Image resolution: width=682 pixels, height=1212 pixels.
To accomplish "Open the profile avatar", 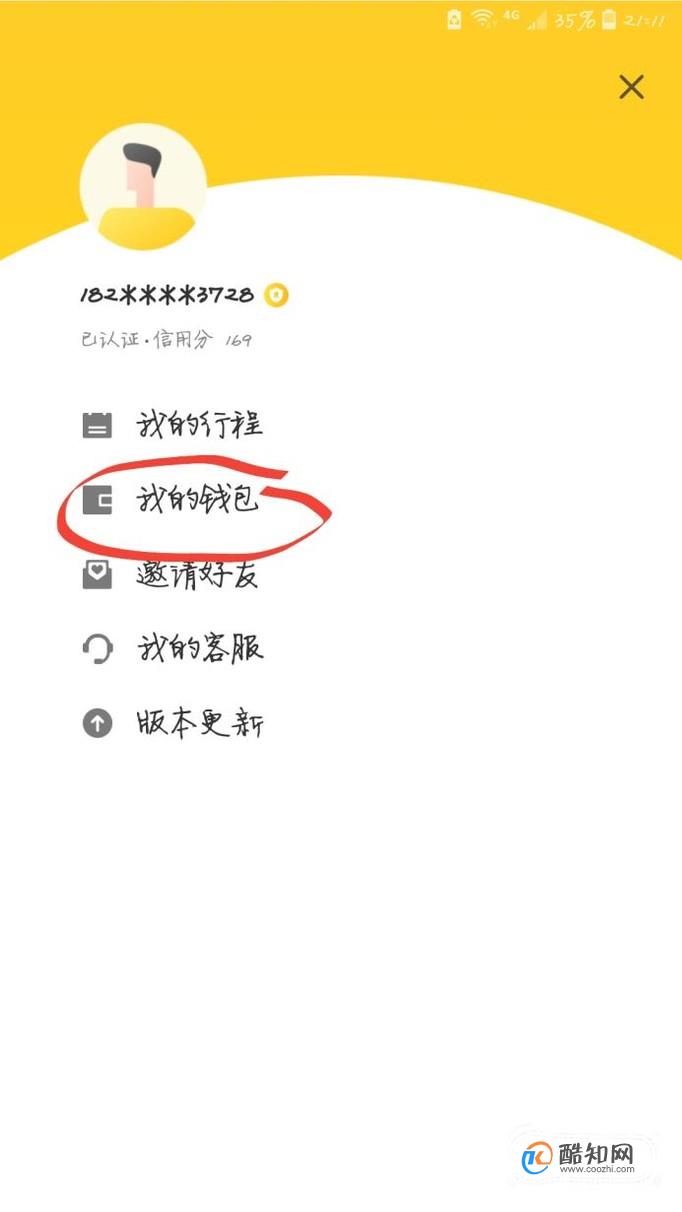I will coord(143,187).
